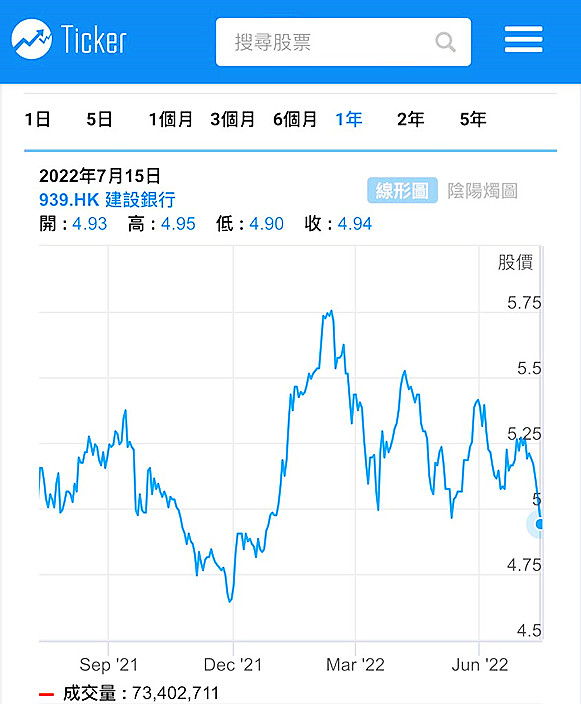581x704 pixels.
Task: Switch to 陰陽燭圖 candlestick chart
Action: pos(483,191)
